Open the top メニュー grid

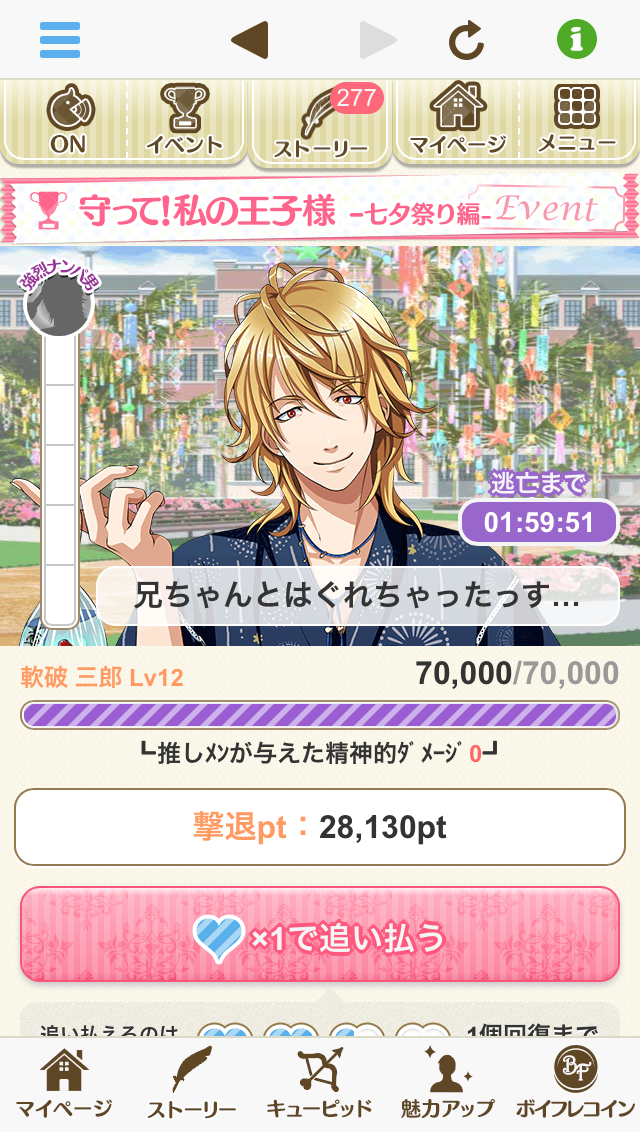[576, 122]
